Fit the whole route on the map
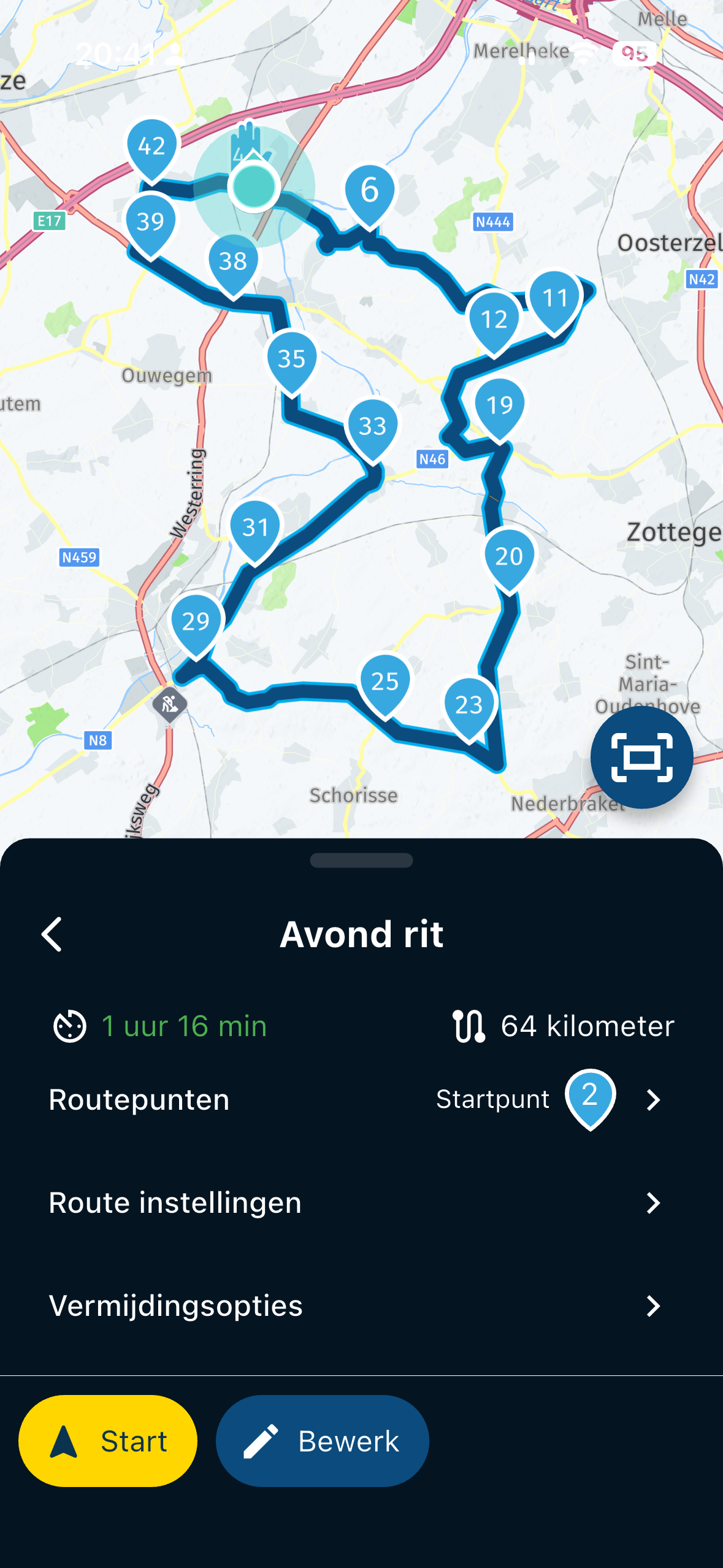The height and width of the screenshot is (1568, 723). click(x=641, y=758)
